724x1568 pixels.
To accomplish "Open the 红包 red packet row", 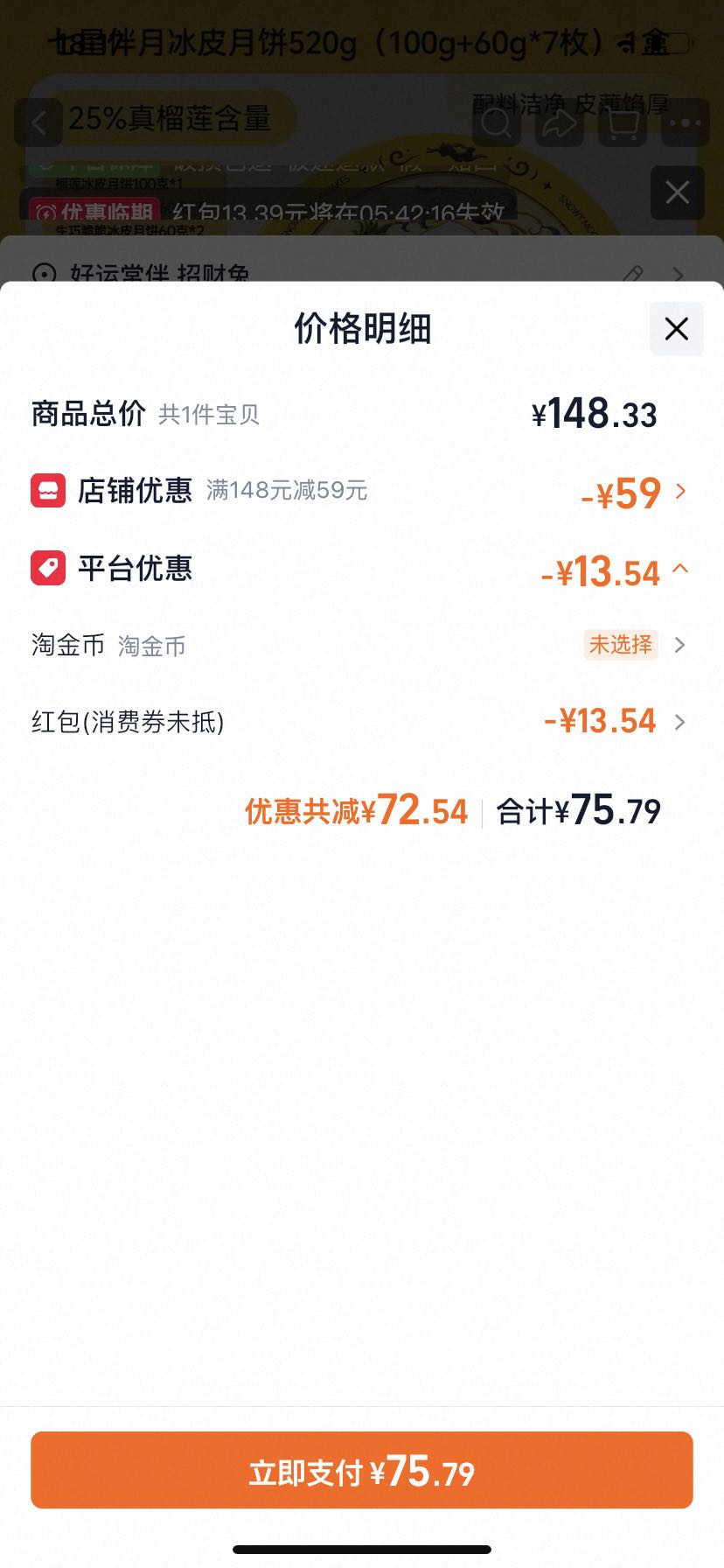I will click(362, 722).
